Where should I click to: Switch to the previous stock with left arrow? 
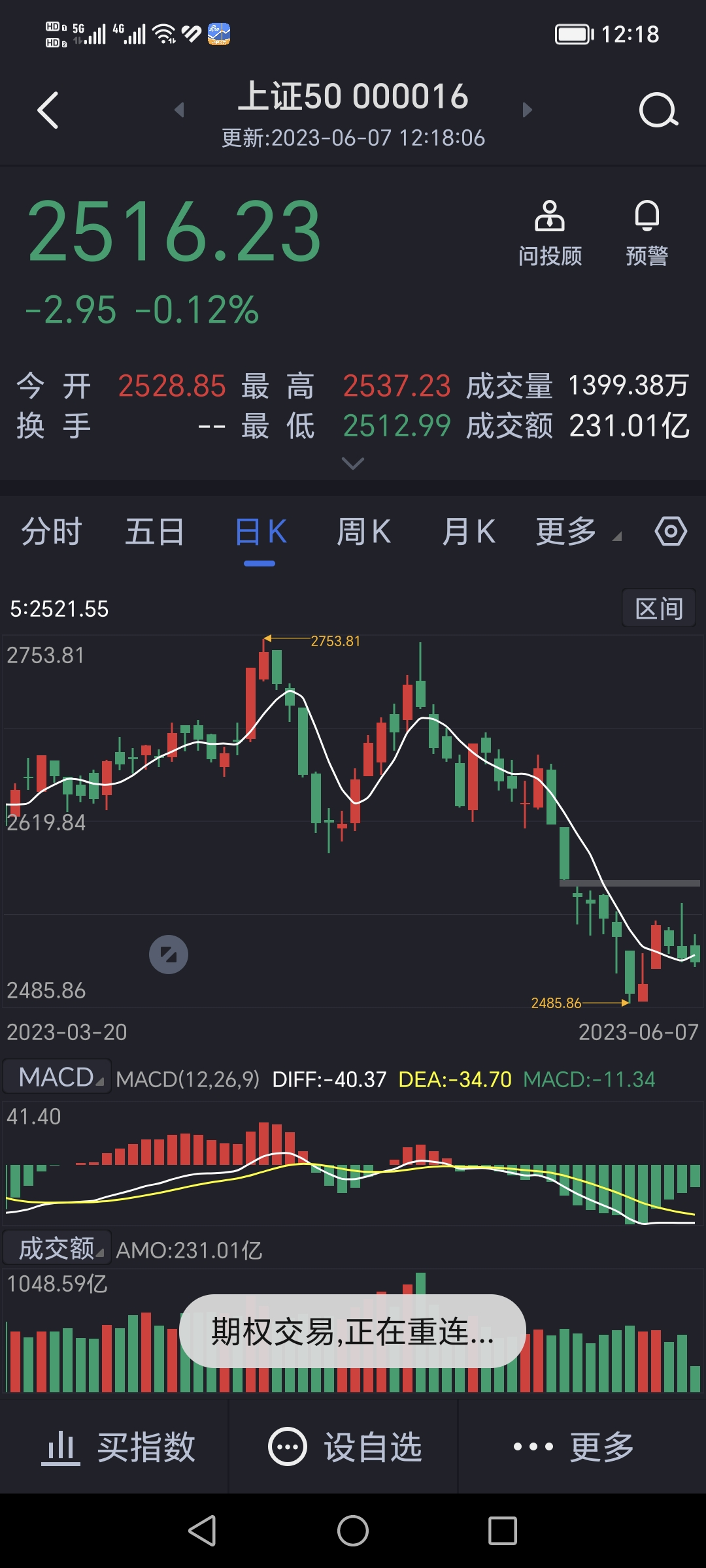[180, 110]
